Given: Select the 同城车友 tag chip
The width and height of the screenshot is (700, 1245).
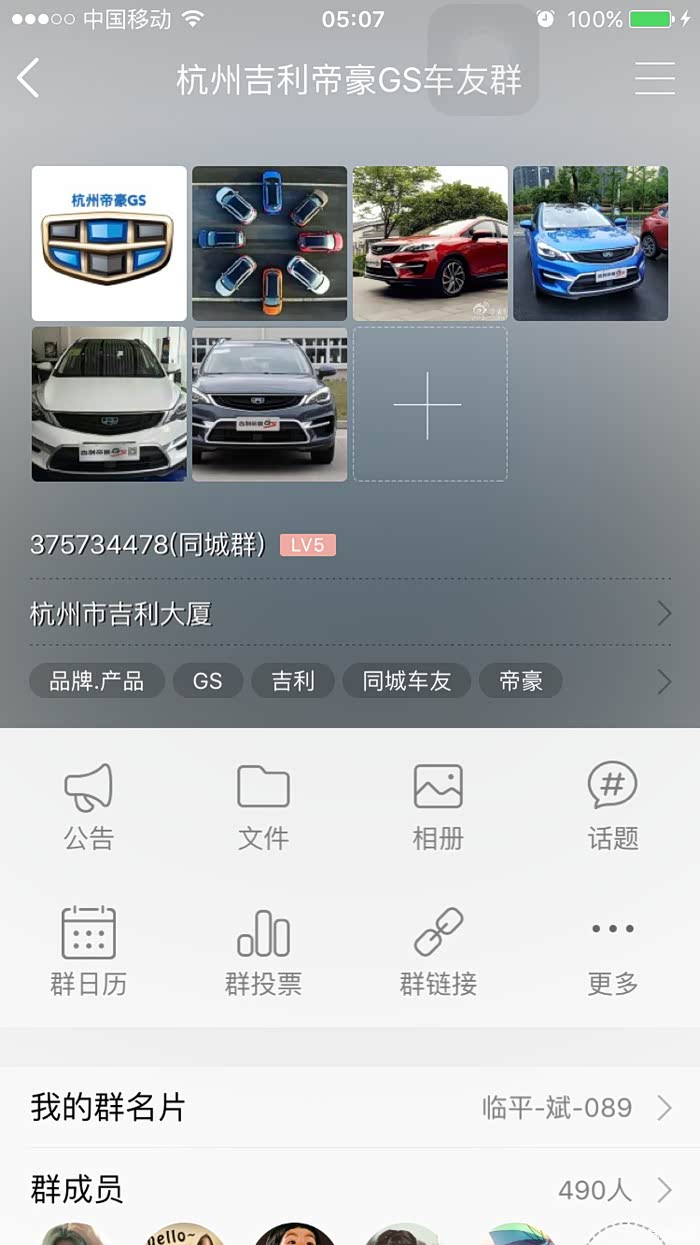Looking at the screenshot, I should tap(406, 682).
